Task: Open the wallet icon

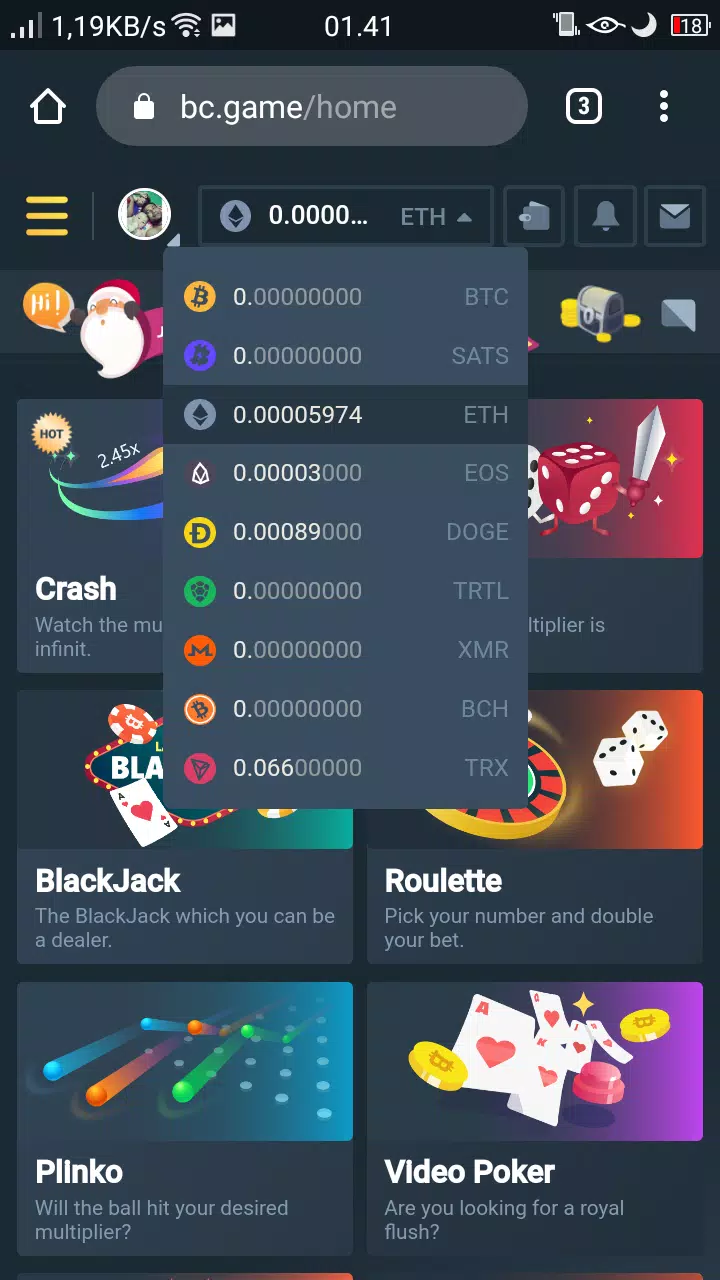Action: 533,216
